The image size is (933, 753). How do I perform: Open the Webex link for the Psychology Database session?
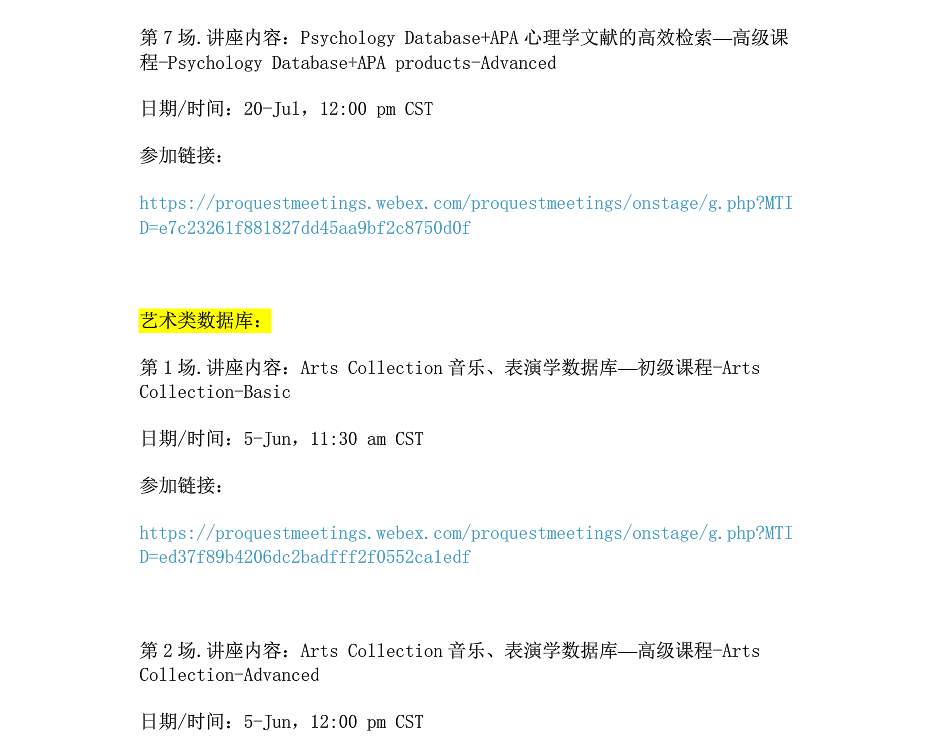(465, 204)
